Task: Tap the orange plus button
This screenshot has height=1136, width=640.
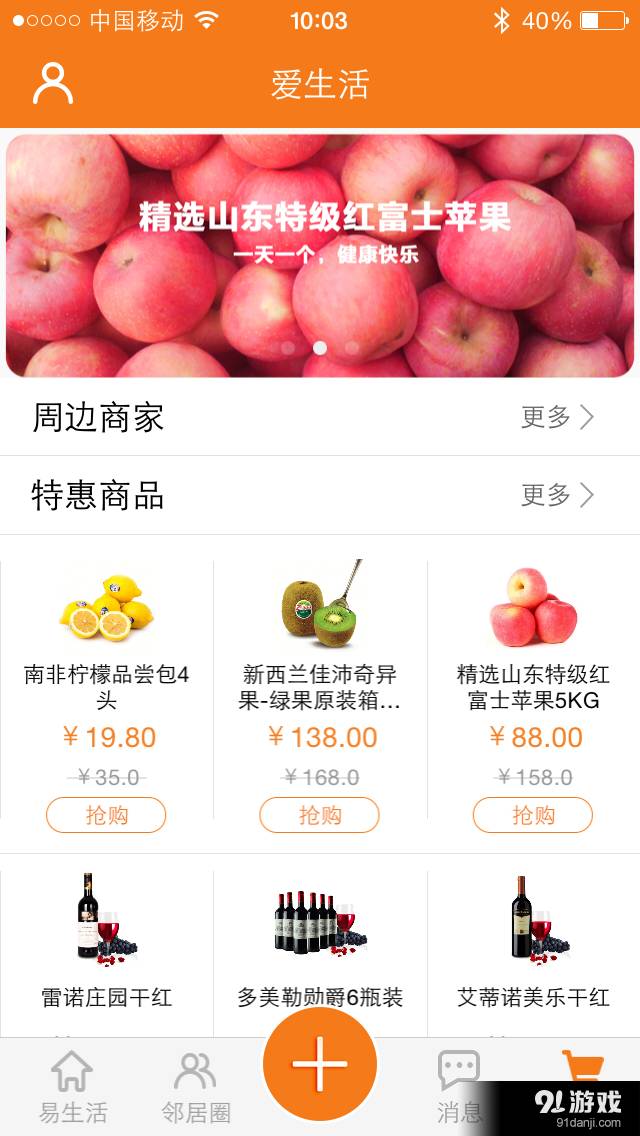Action: 320,1064
